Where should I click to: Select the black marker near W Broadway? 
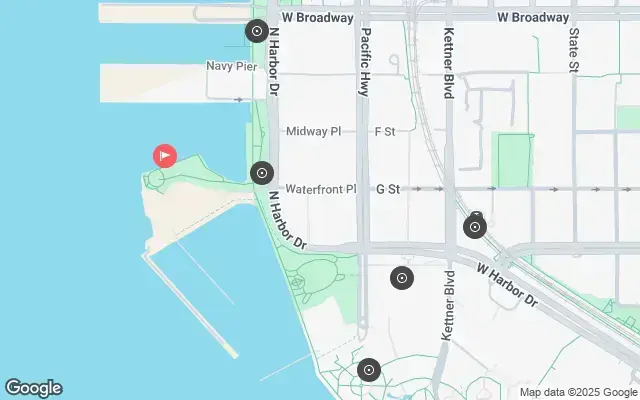tap(257, 31)
